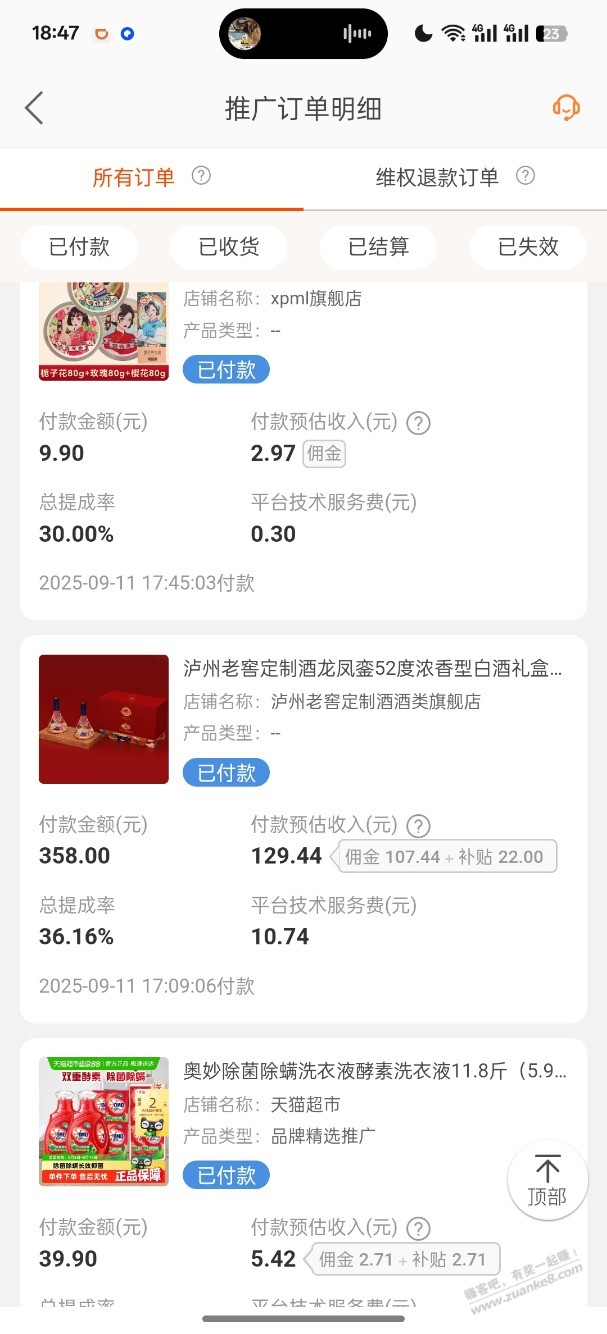Viewport: 607px width, 1334px height.
Task: Open the xpml旗舰店 order card
Action: pyautogui.click(x=303, y=450)
